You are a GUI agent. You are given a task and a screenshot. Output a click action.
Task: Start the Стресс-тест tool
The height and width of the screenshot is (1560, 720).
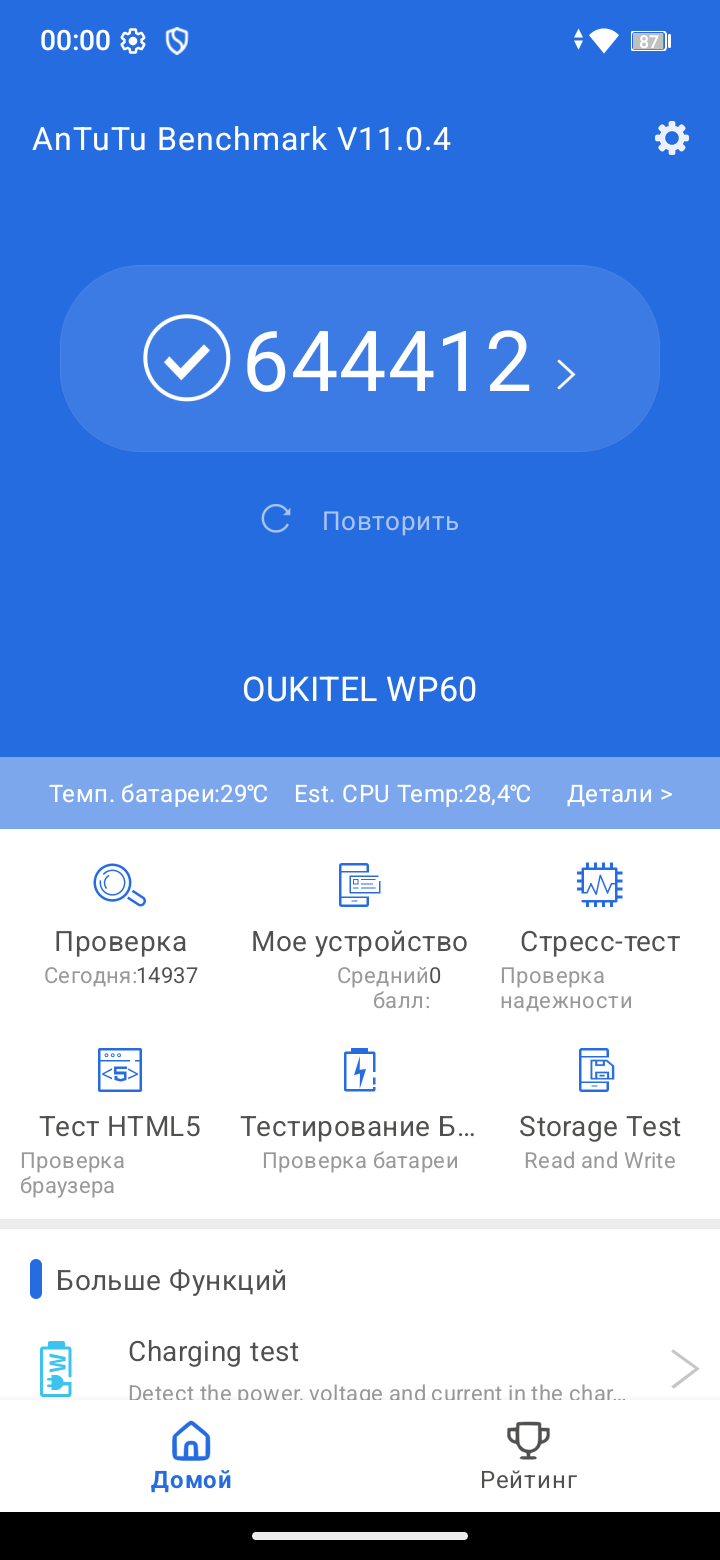coord(600,920)
